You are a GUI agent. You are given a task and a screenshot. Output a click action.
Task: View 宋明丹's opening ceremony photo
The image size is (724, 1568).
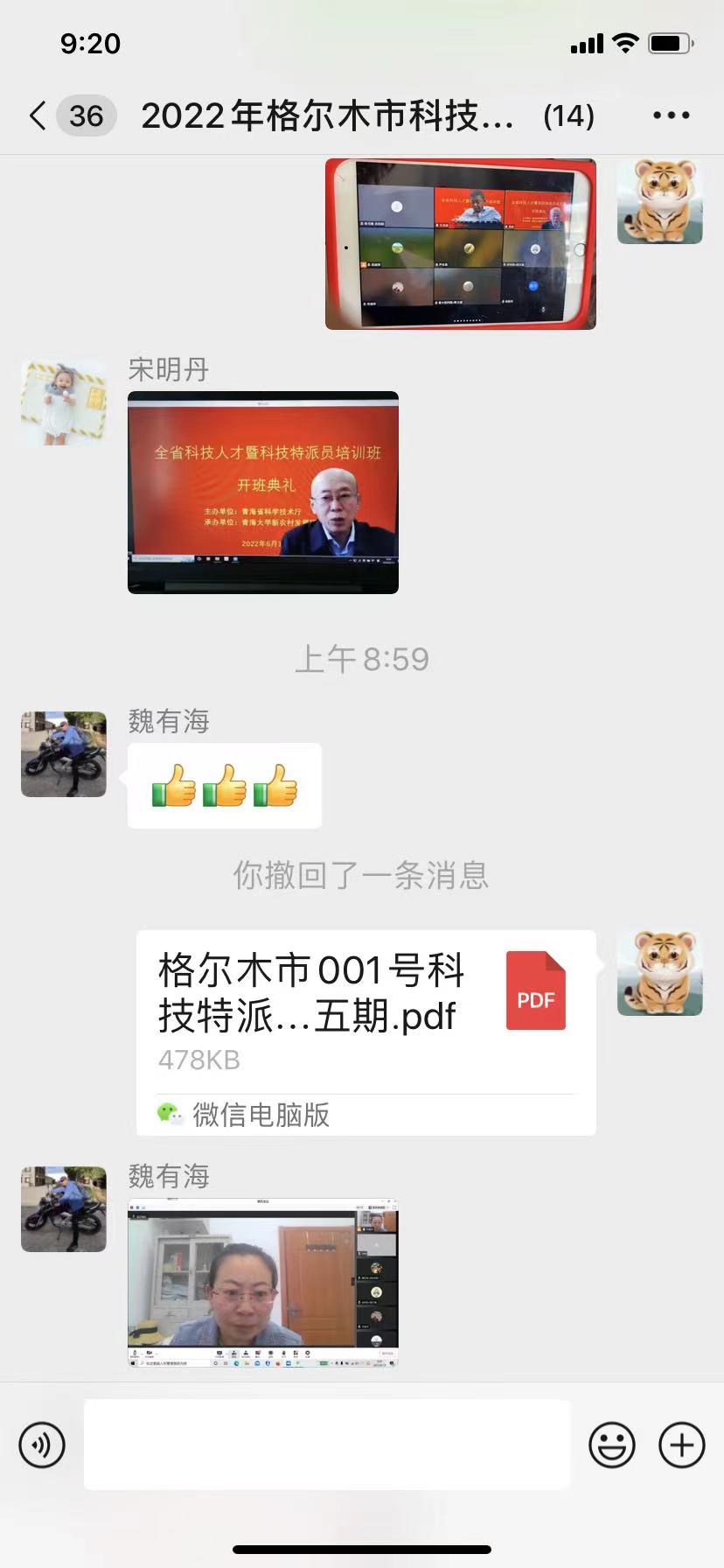click(263, 493)
